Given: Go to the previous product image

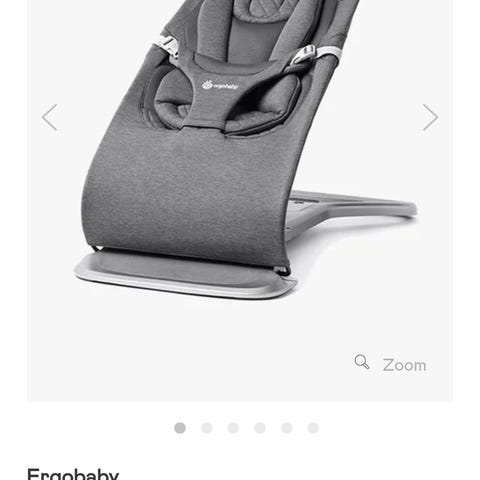Looking at the screenshot, I should pos(49,117).
